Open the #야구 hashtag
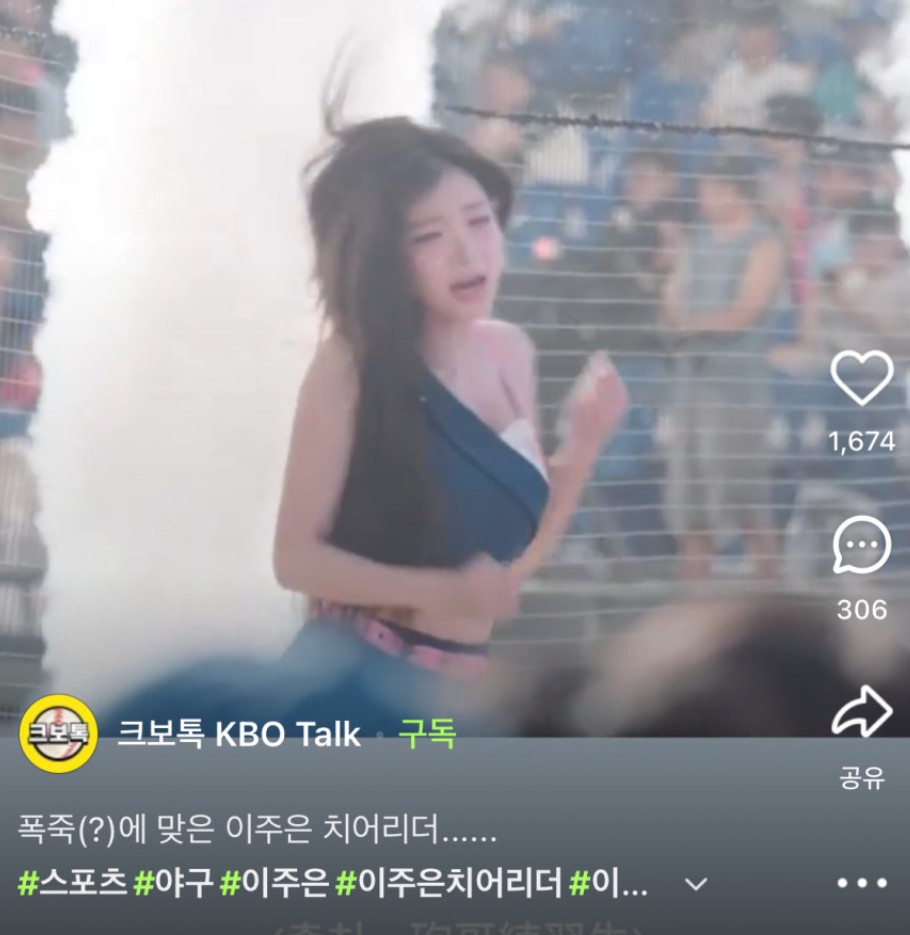 173,883
